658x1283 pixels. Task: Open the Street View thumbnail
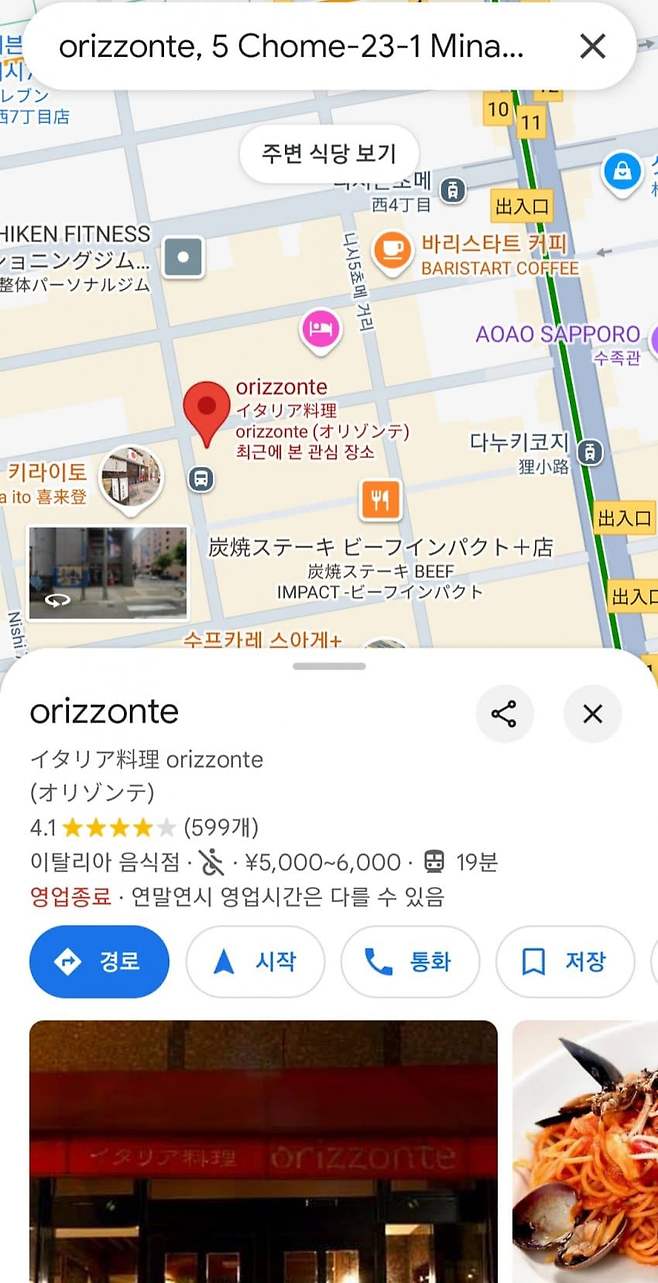point(107,572)
